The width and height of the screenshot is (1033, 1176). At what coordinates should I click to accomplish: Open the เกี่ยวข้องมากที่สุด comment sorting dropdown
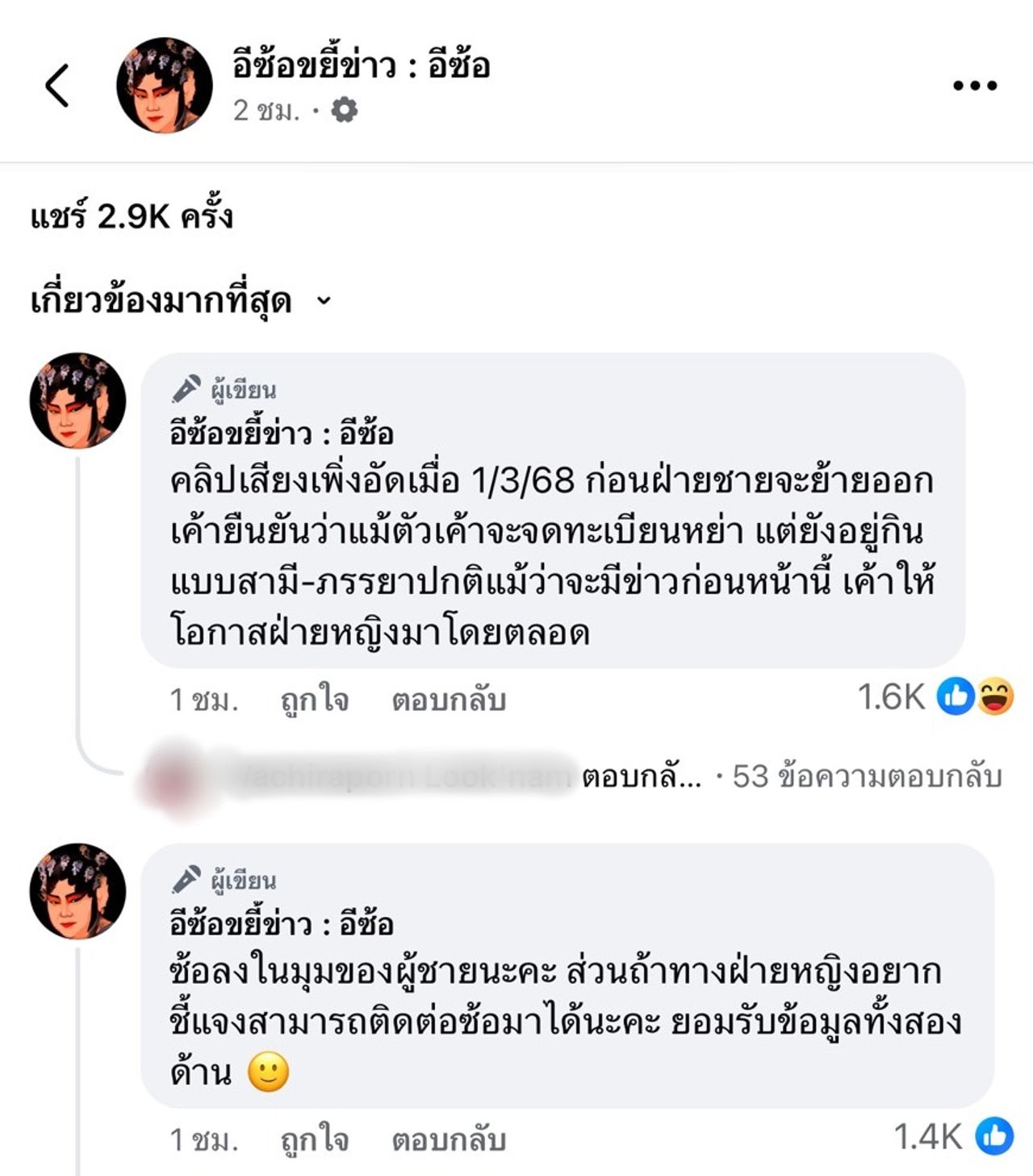pyautogui.click(x=181, y=301)
